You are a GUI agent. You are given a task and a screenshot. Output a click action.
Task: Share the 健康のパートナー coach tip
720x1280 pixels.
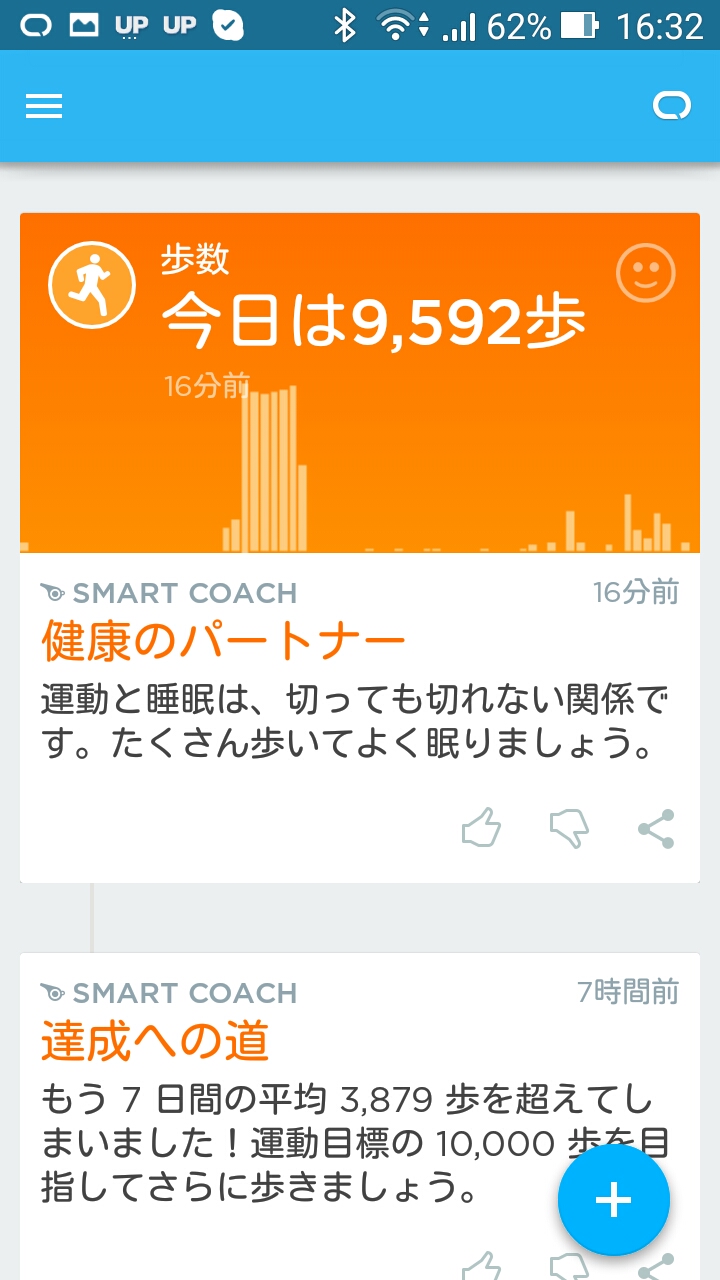click(x=656, y=829)
